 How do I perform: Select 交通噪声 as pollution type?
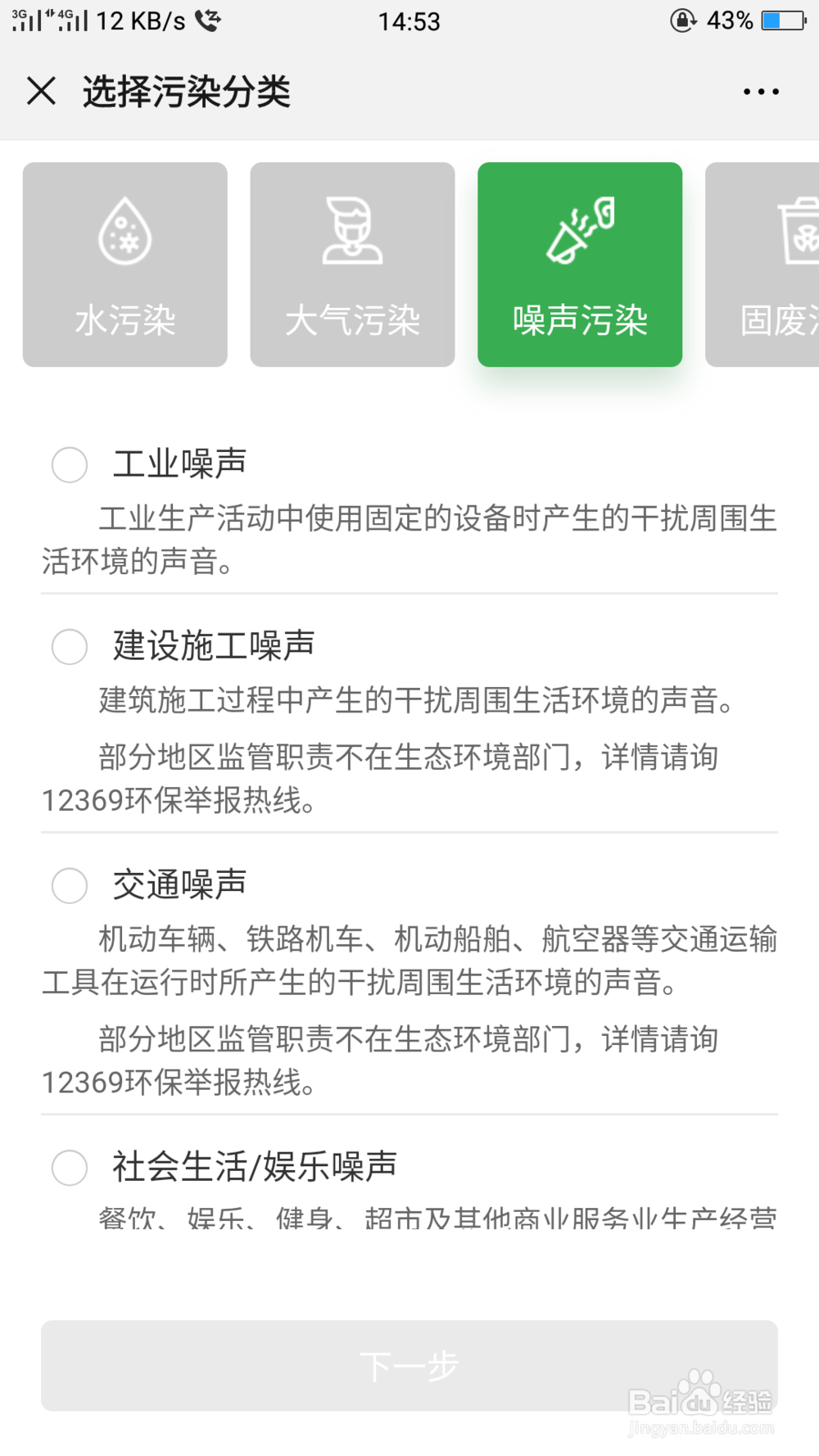click(x=69, y=885)
